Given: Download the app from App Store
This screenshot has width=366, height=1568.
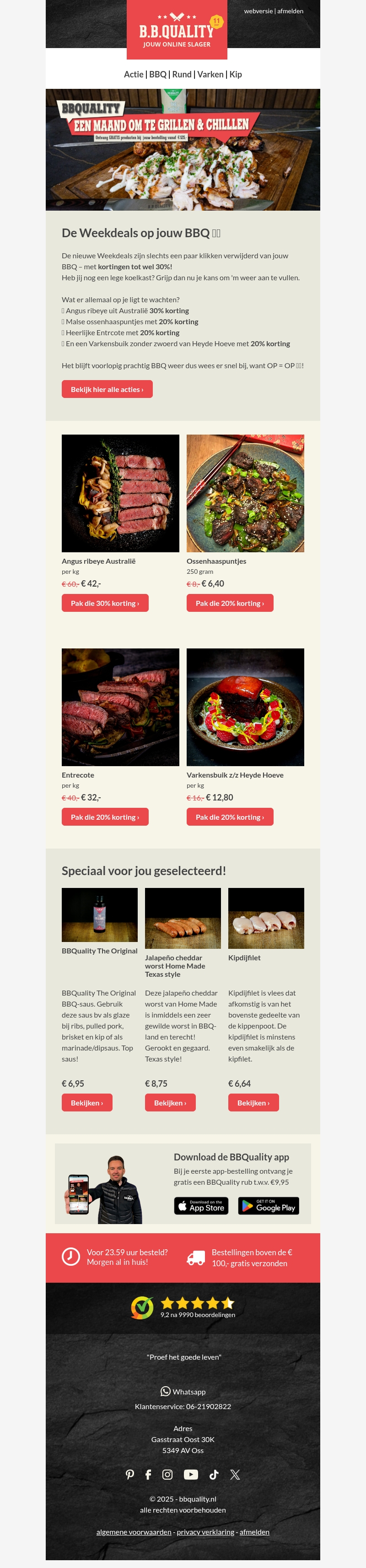Looking at the screenshot, I should pyautogui.click(x=201, y=1206).
